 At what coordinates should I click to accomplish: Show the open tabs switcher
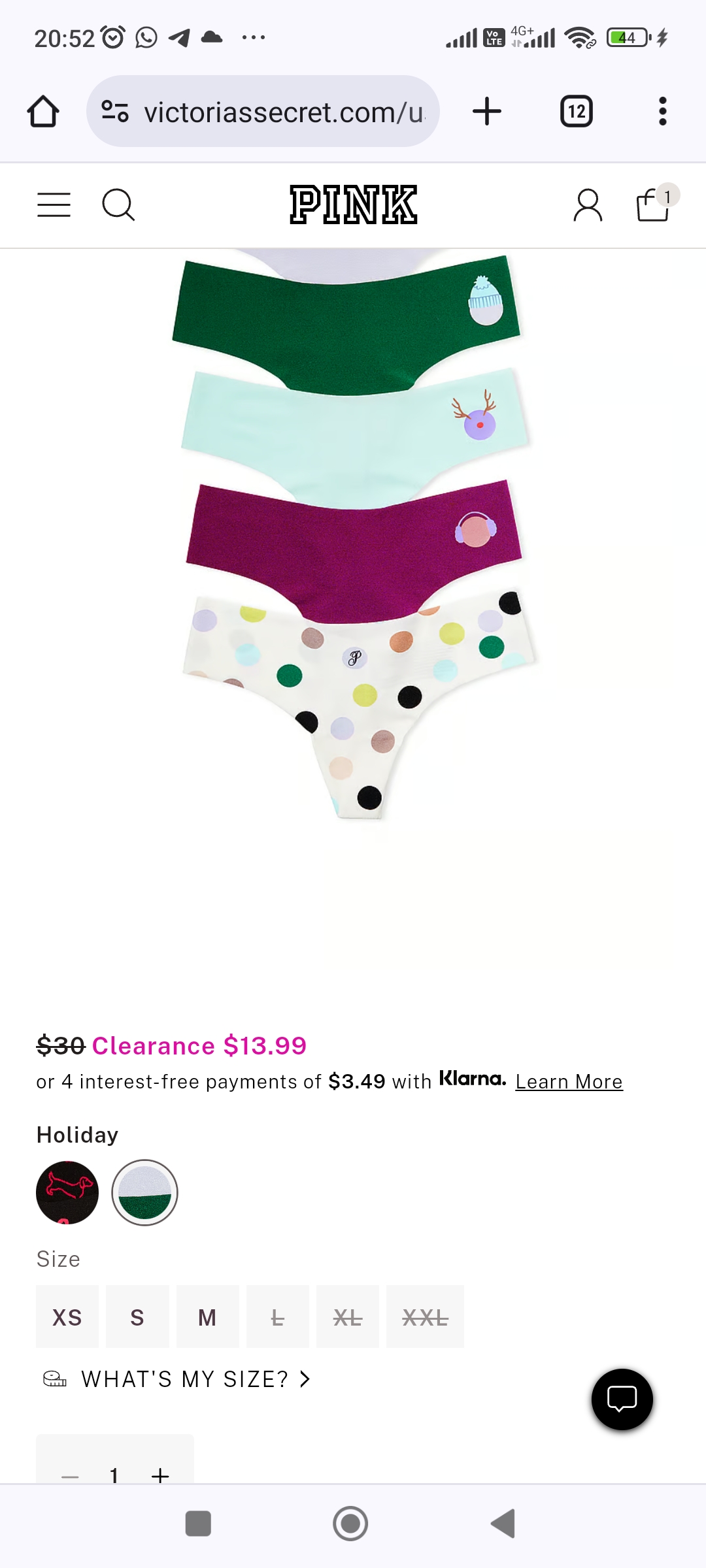coord(577,112)
